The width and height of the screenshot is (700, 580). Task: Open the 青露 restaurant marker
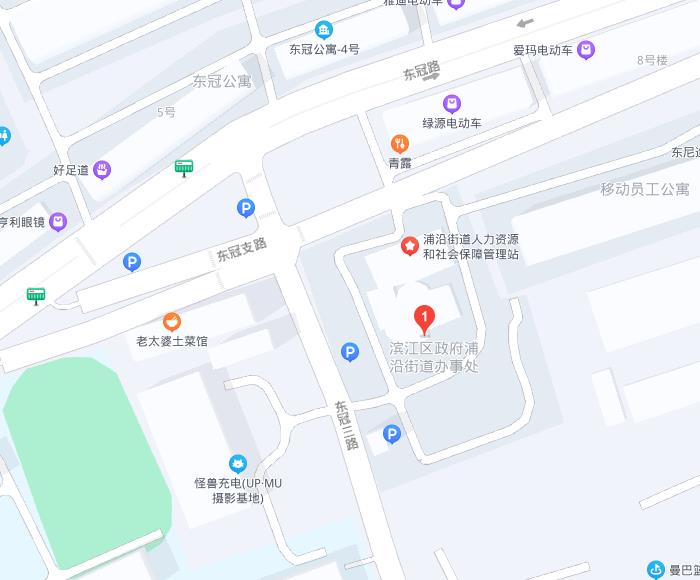[400, 143]
